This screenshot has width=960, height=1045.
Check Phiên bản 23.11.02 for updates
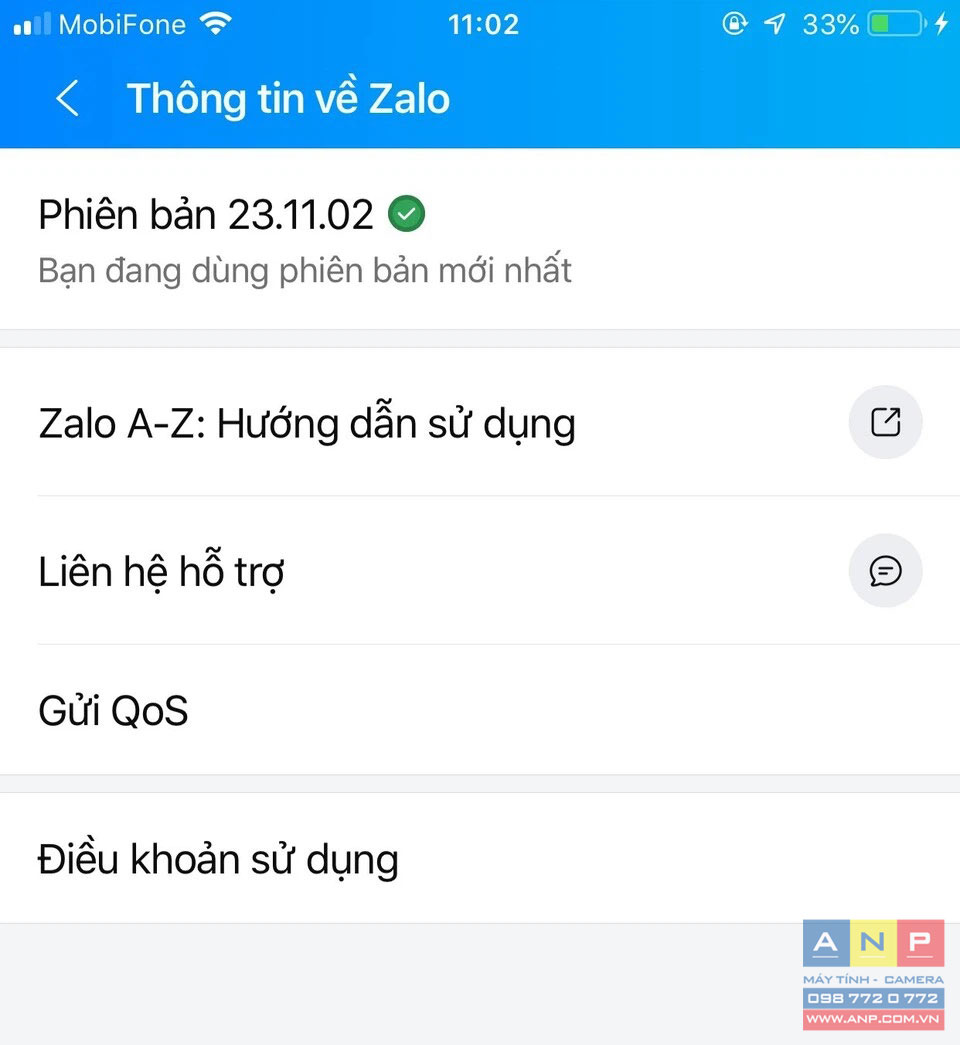[x=231, y=238]
